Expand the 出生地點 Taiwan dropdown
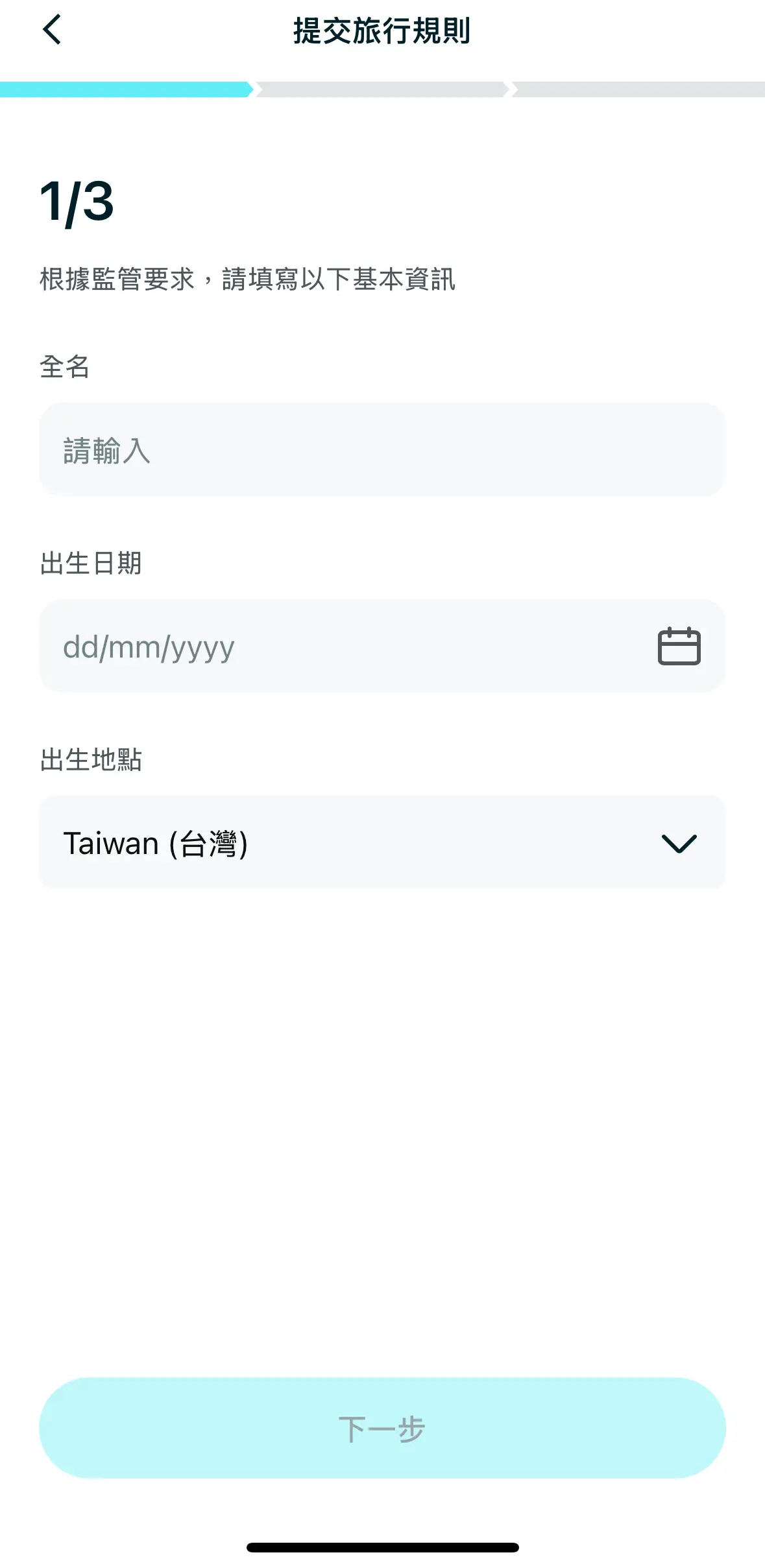The width and height of the screenshot is (765, 1568). tap(382, 843)
